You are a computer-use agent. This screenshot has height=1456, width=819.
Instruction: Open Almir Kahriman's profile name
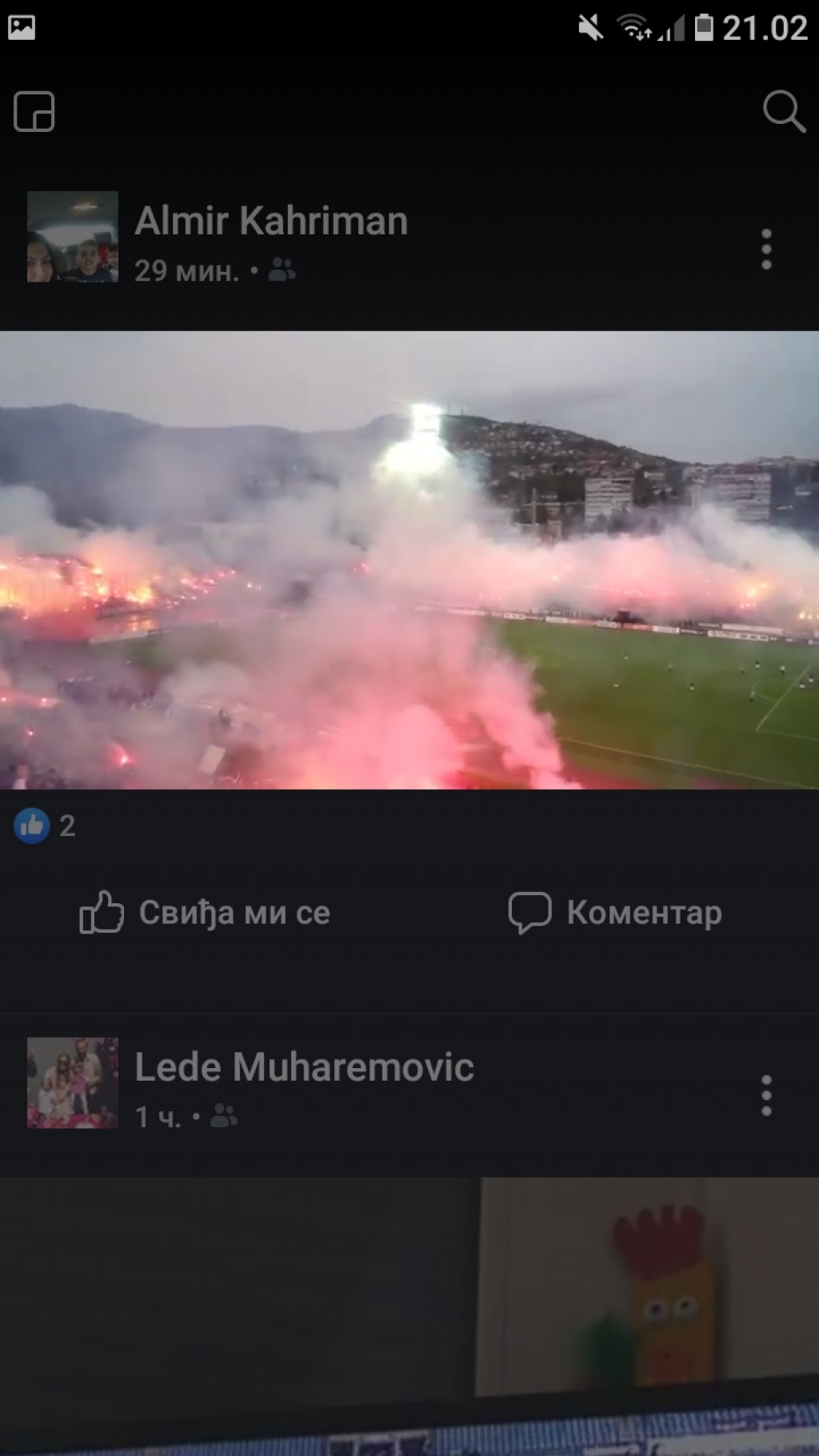(271, 221)
